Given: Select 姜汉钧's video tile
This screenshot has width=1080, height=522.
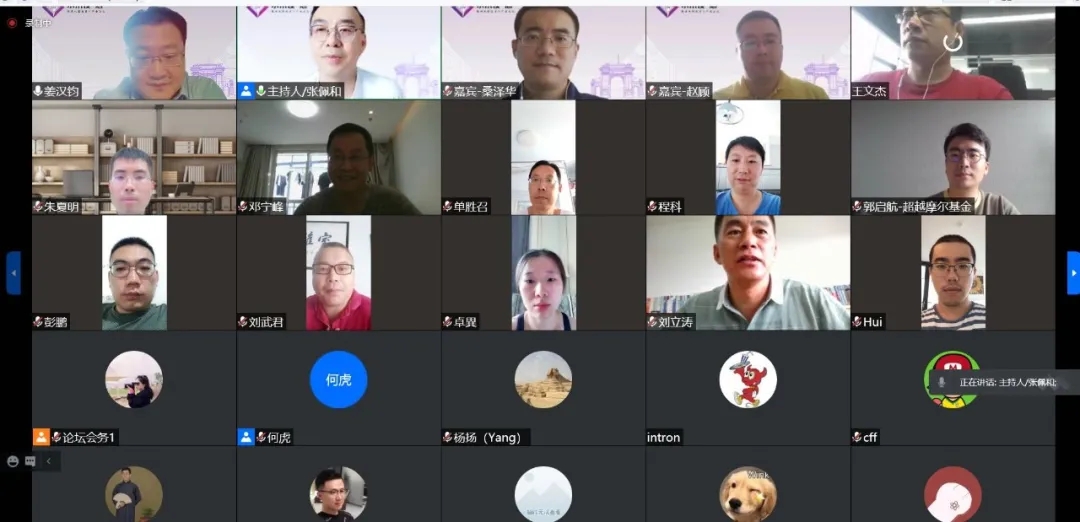Looking at the screenshot, I should pyautogui.click(x=133, y=52).
